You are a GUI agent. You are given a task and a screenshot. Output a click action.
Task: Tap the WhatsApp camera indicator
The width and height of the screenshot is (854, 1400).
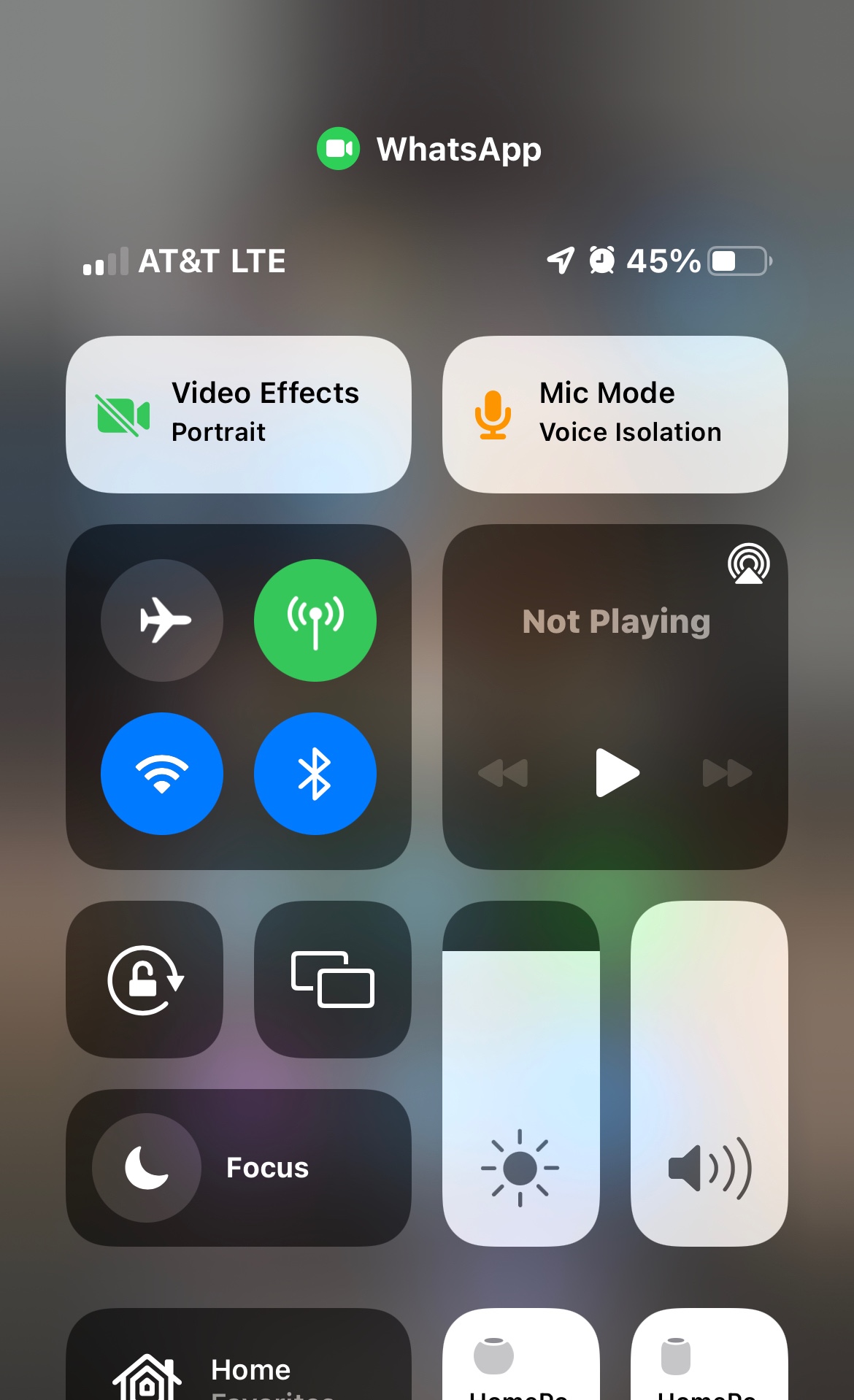point(339,149)
